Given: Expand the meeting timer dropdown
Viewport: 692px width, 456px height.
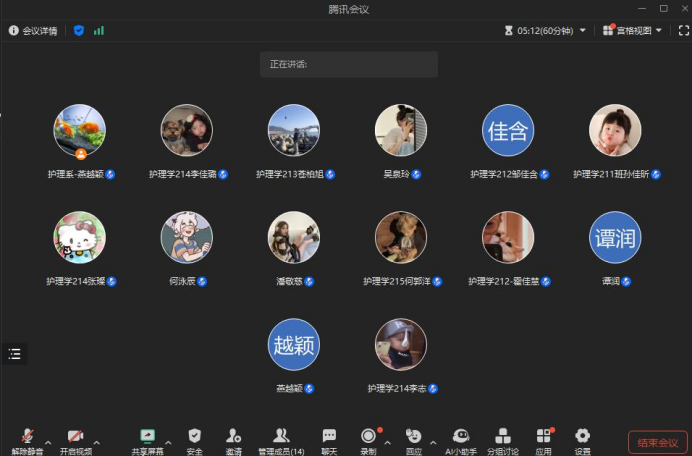Looking at the screenshot, I should click(x=583, y=31).
